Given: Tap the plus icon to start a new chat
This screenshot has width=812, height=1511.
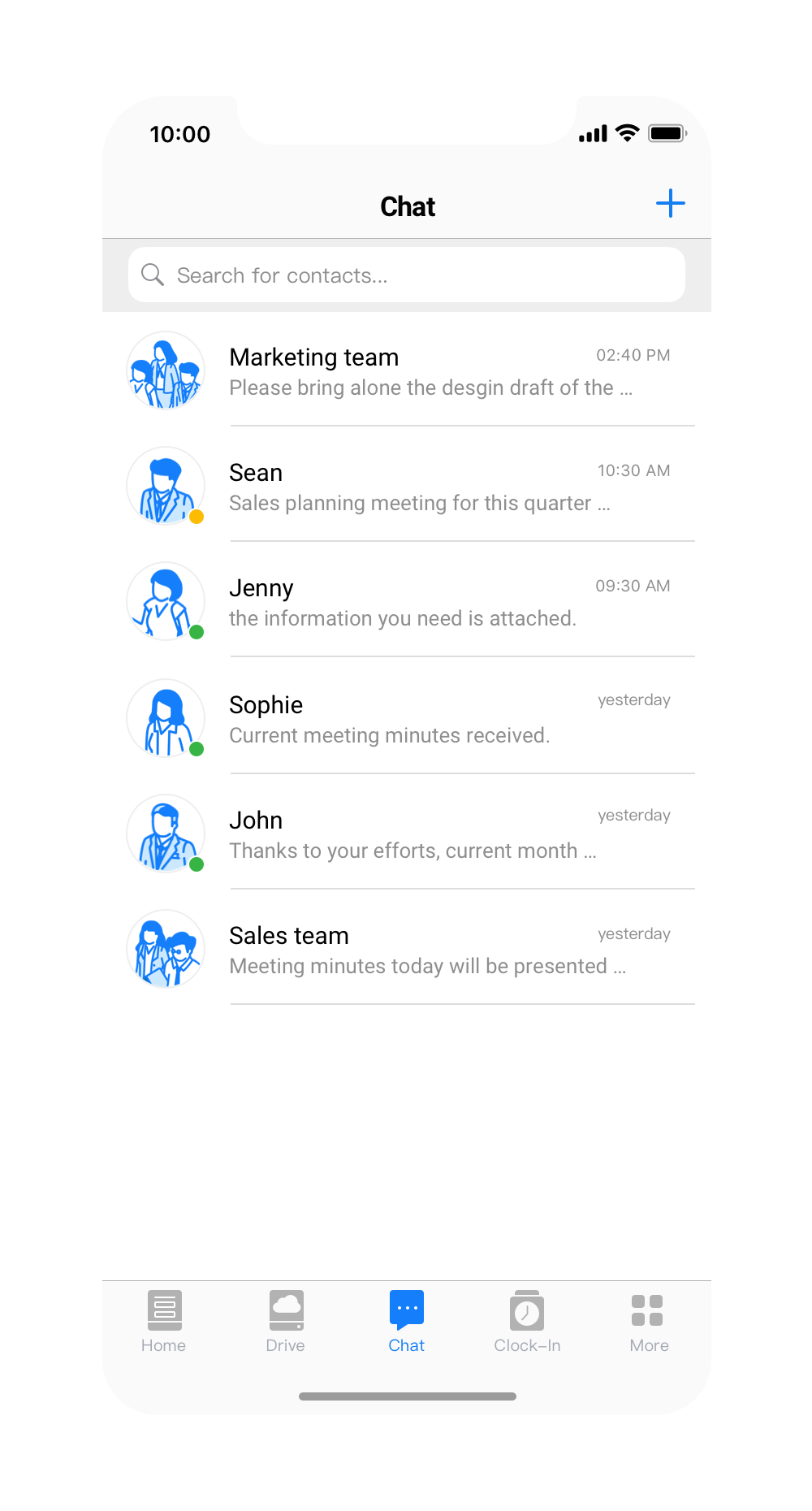Looking at the screenshot, I should coord(670,203).
